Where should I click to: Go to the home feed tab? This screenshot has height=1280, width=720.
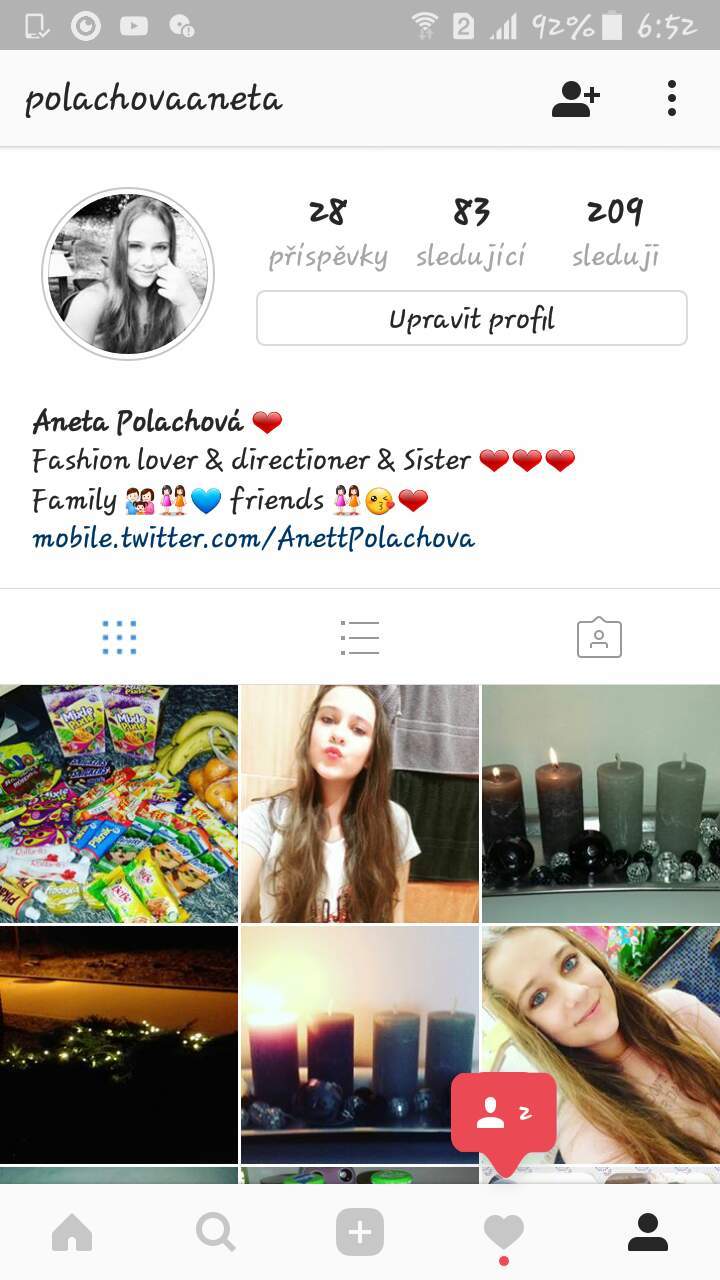72,1234
